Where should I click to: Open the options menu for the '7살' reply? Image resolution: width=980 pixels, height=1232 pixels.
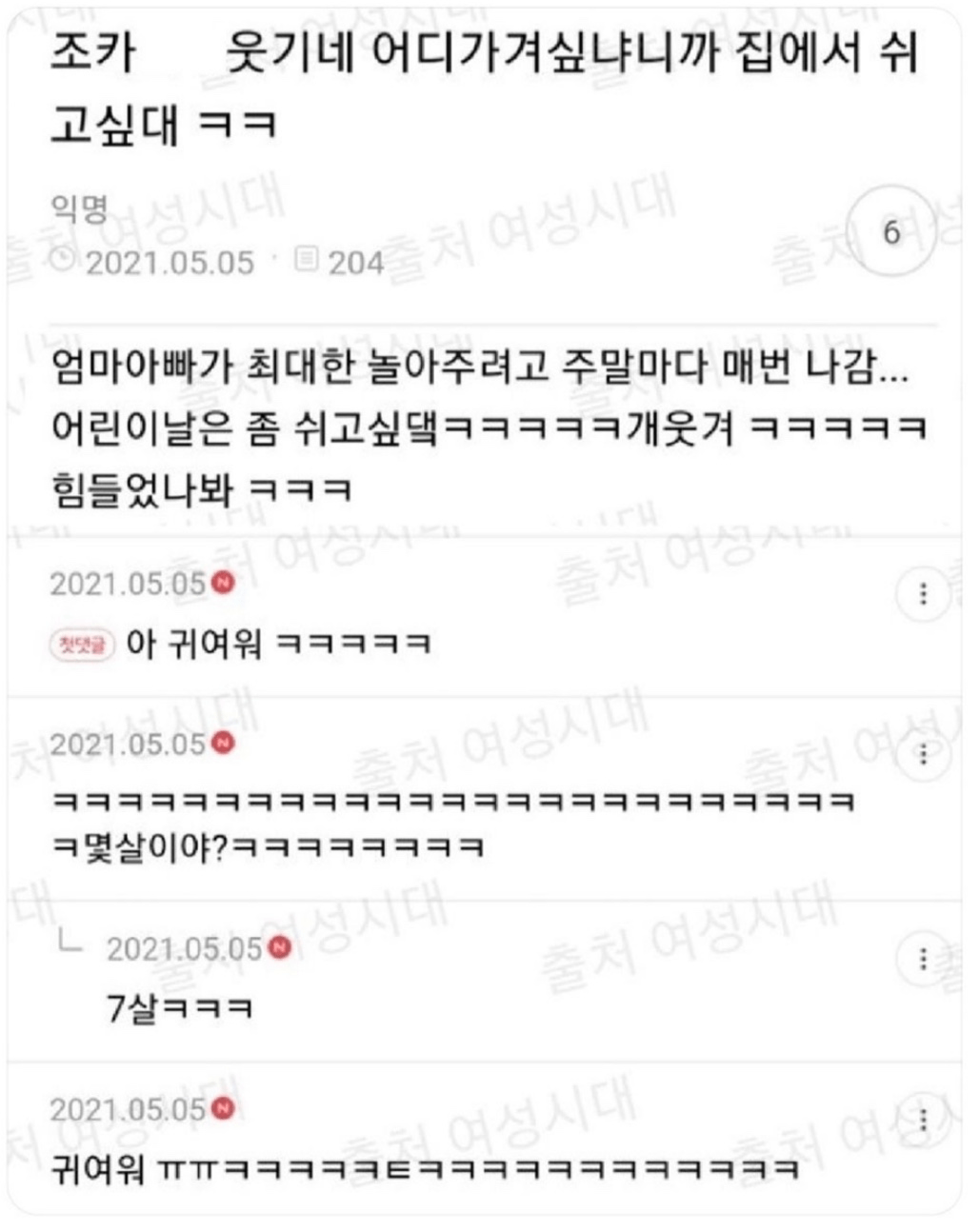coord(922,959)
